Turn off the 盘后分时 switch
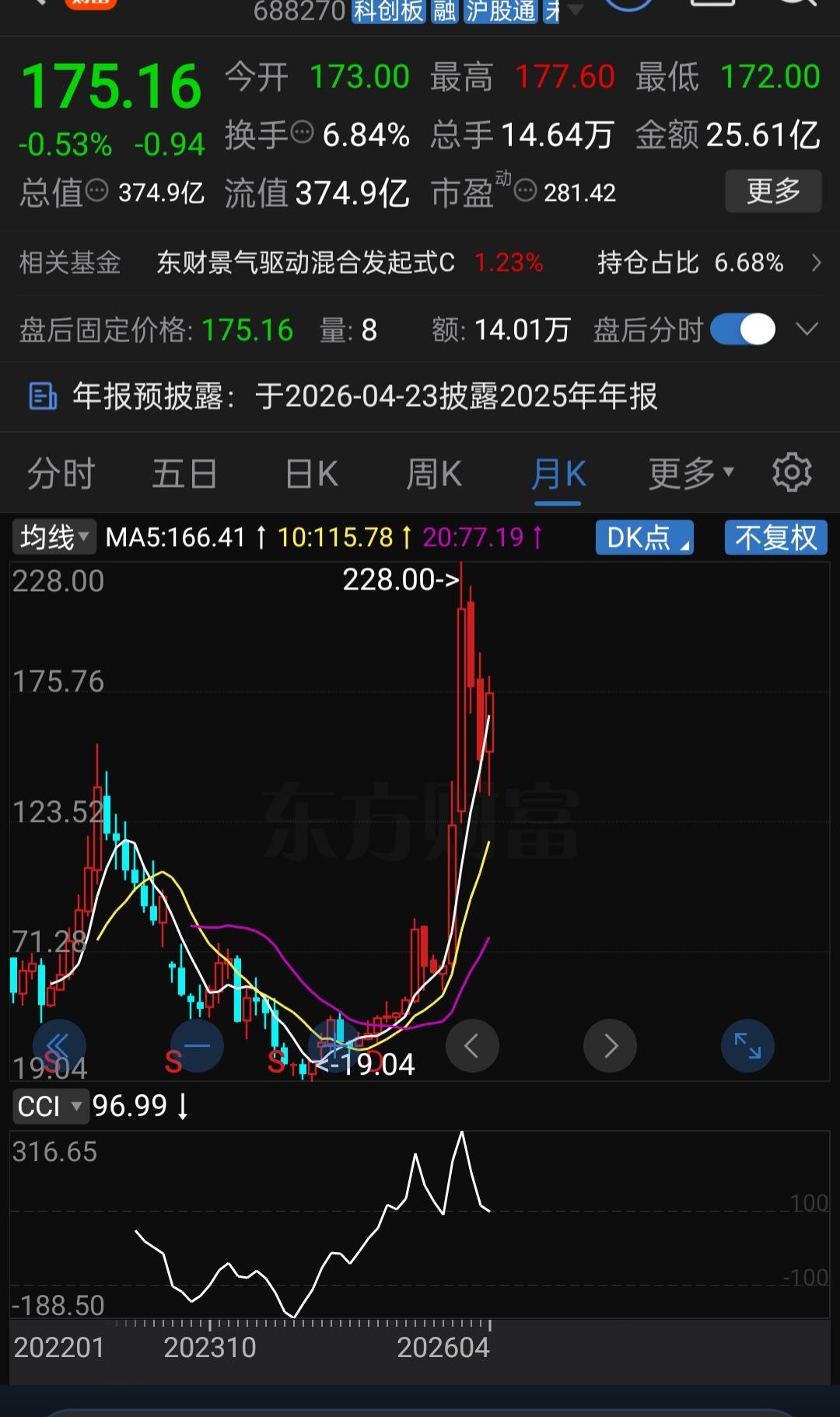 point(743,330)
